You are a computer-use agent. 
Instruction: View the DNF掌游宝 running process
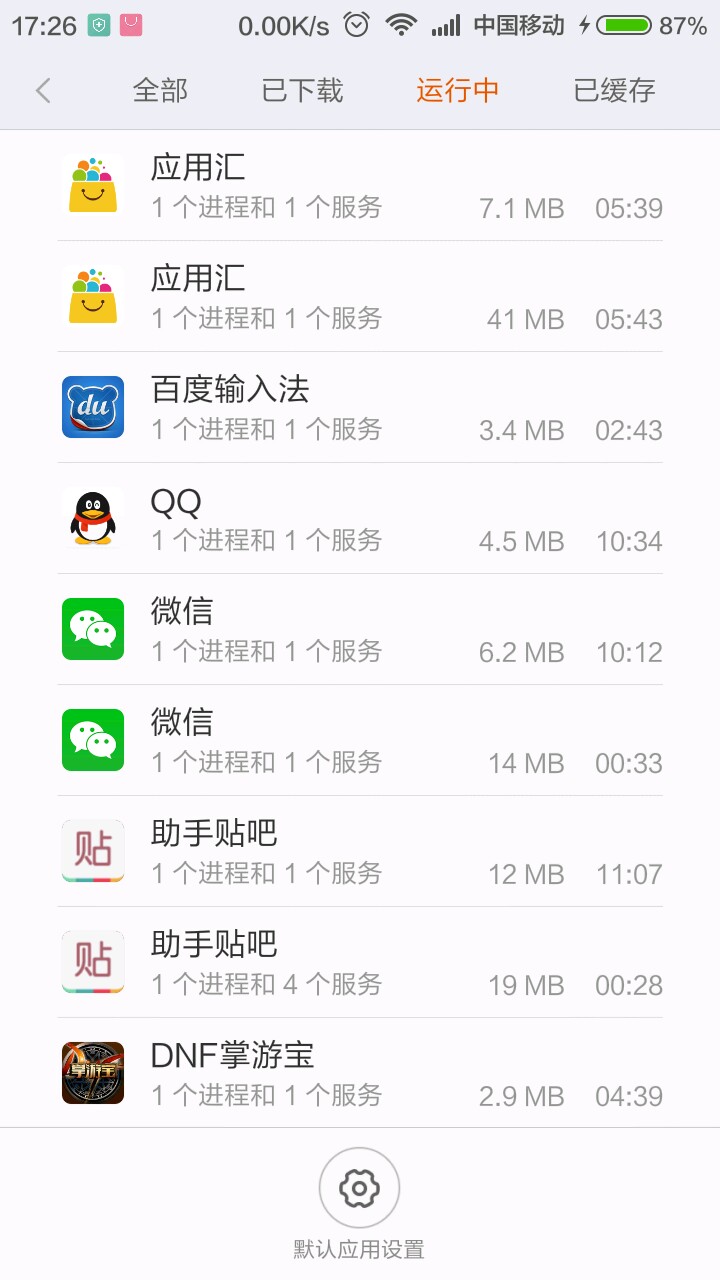[360, 1074]
